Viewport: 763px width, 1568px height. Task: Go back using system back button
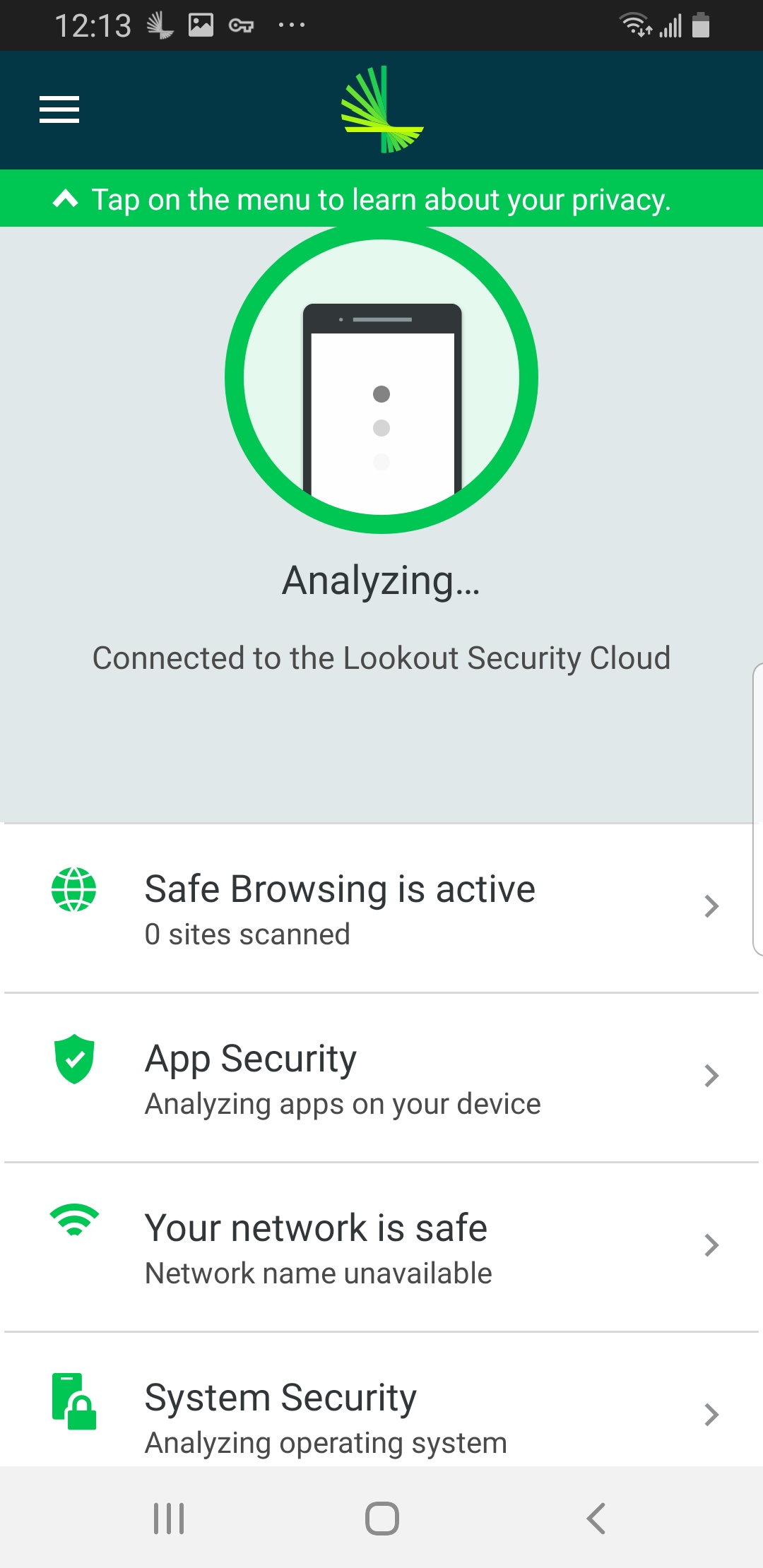point(596,1518)
